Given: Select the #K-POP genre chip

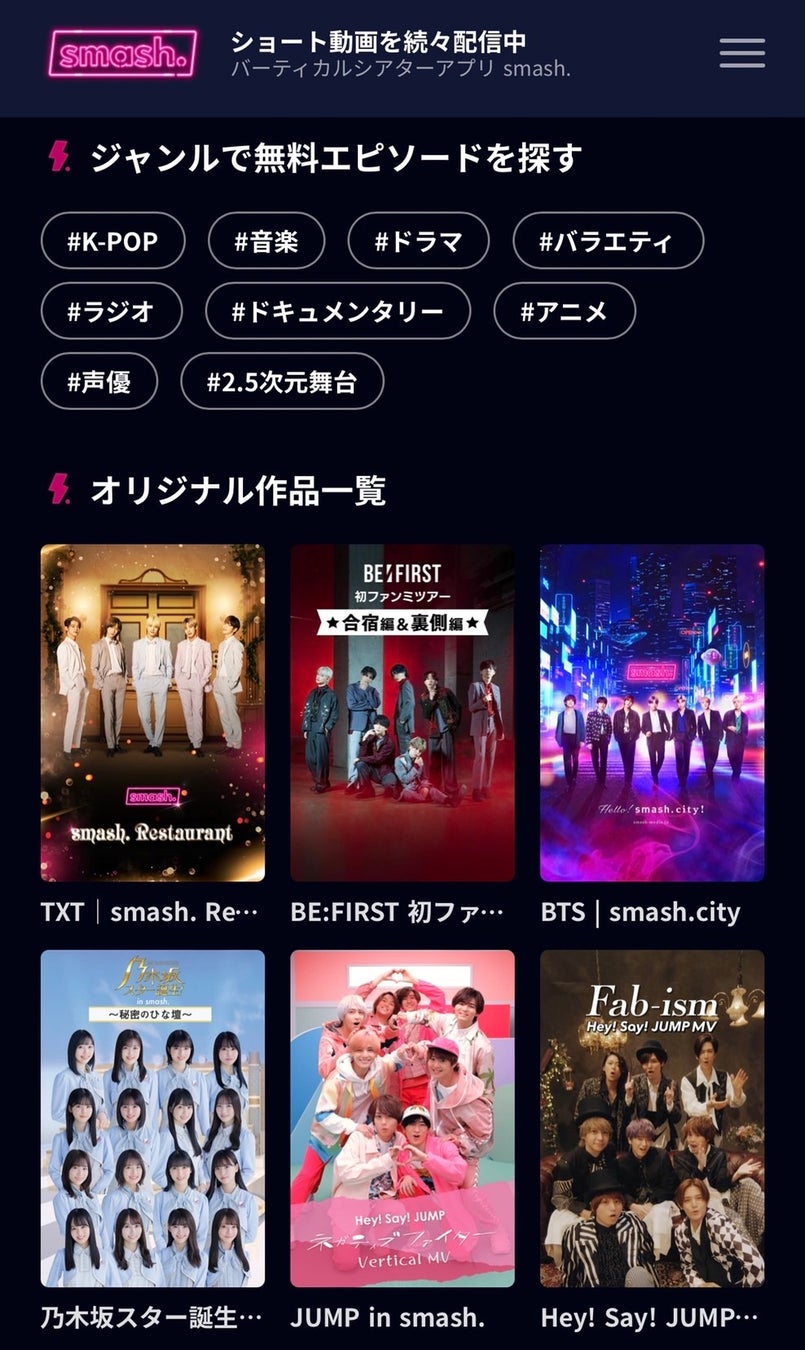Looking at the screenshot, I should pyautogui.click(x=112, y=241).
